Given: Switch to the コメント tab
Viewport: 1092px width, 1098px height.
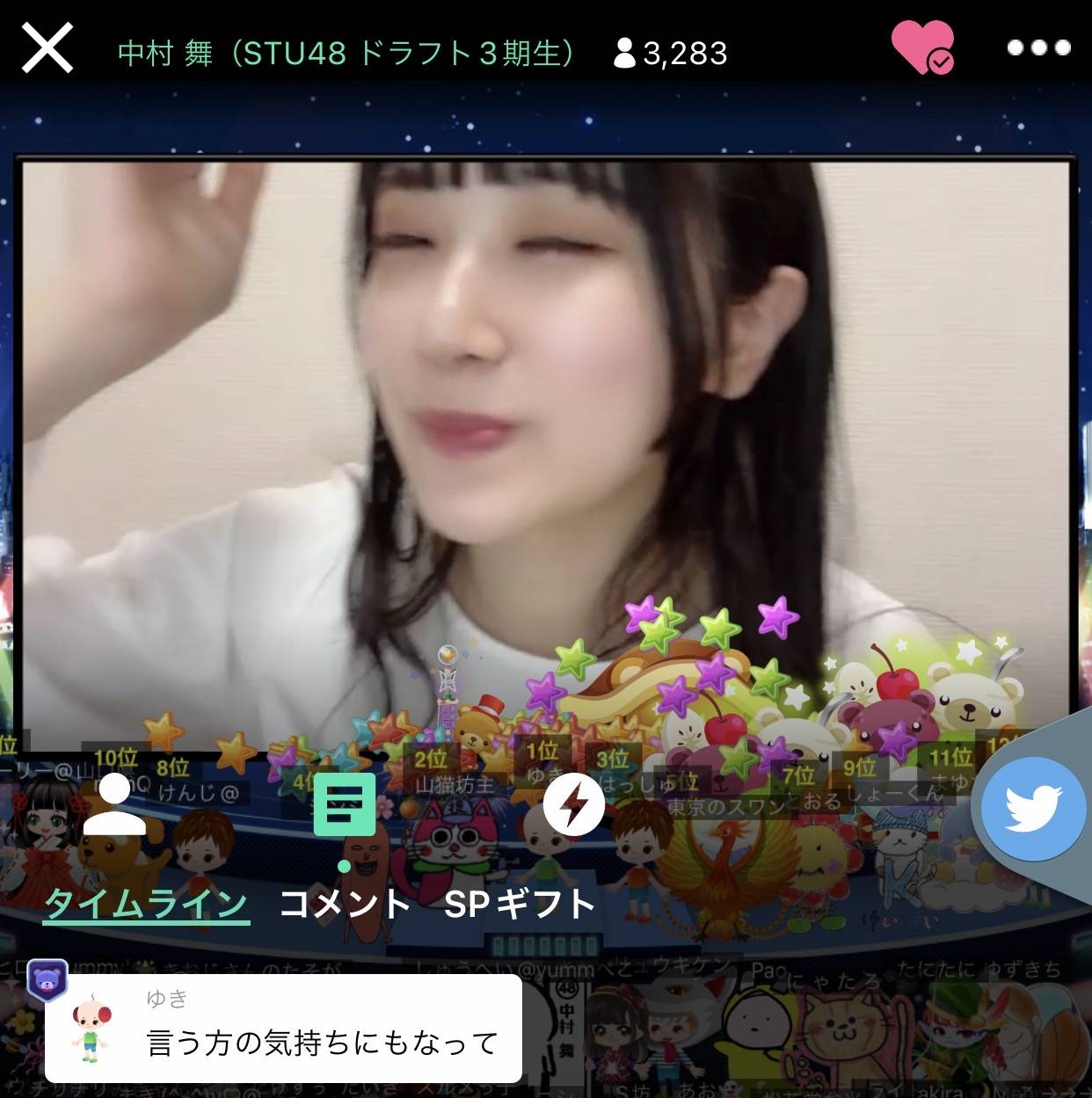Looking at the screenshot, I should click(345, 904).
